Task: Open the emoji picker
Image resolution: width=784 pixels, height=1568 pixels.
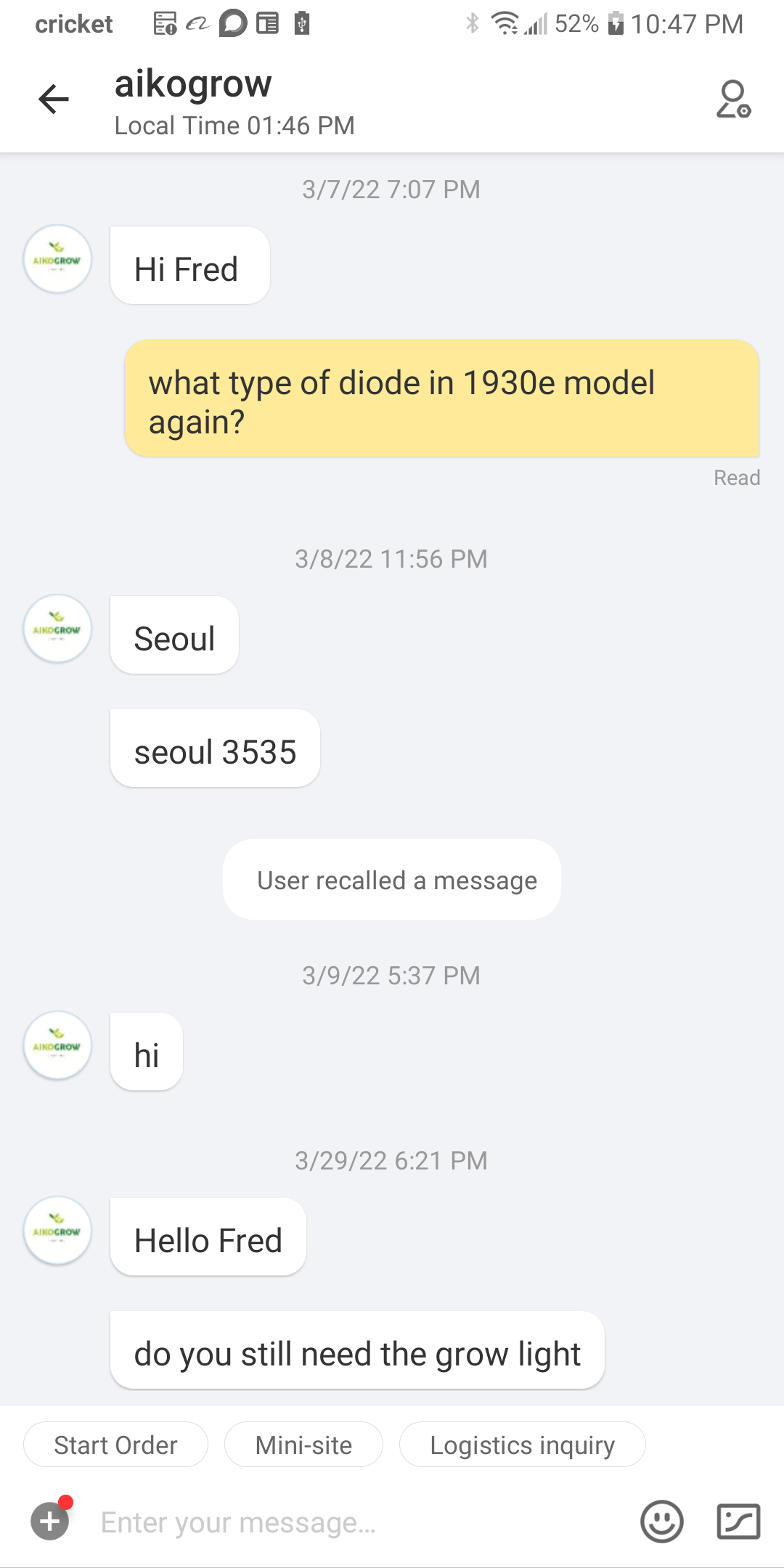Action: point(661,1522)
